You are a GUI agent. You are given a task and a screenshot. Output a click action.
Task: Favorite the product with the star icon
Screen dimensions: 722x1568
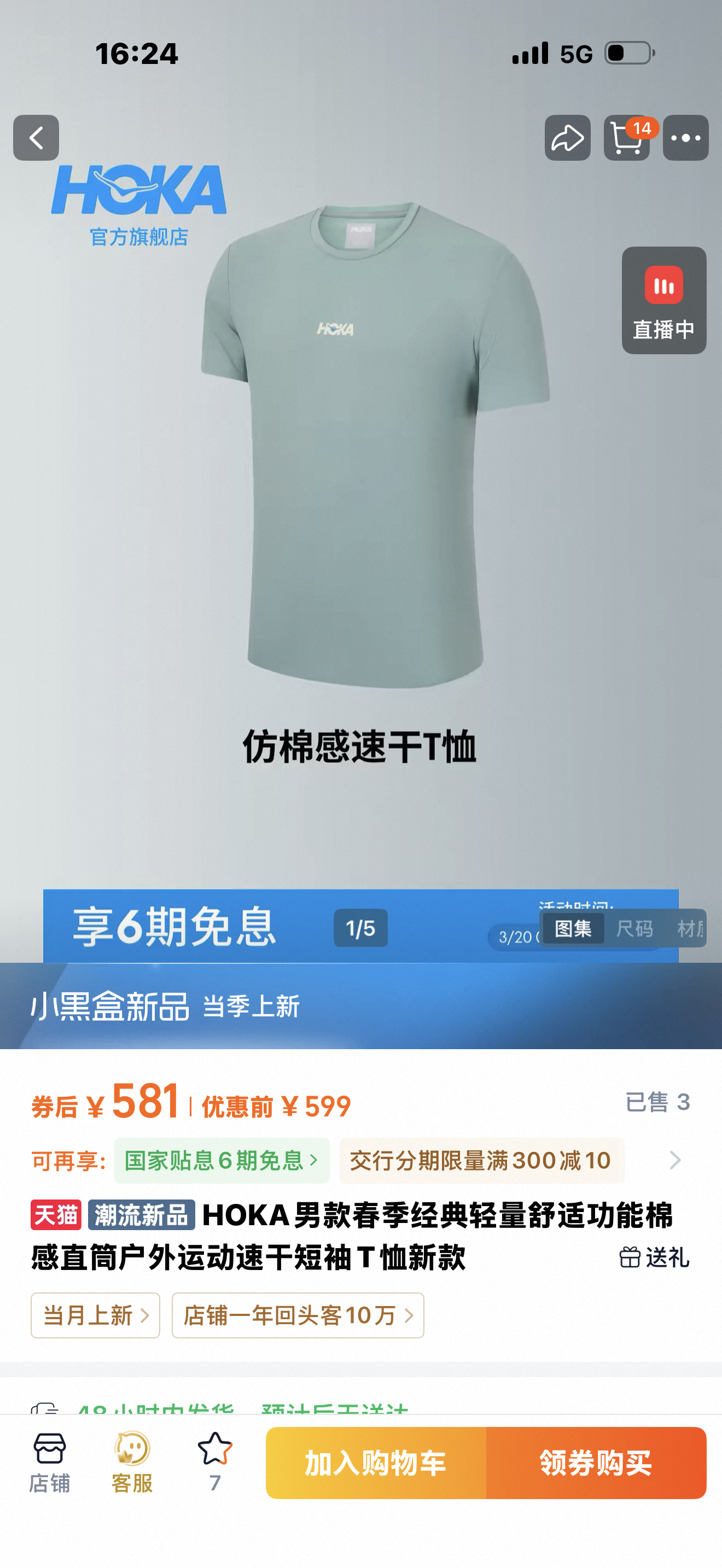(x=215, y=1461)
